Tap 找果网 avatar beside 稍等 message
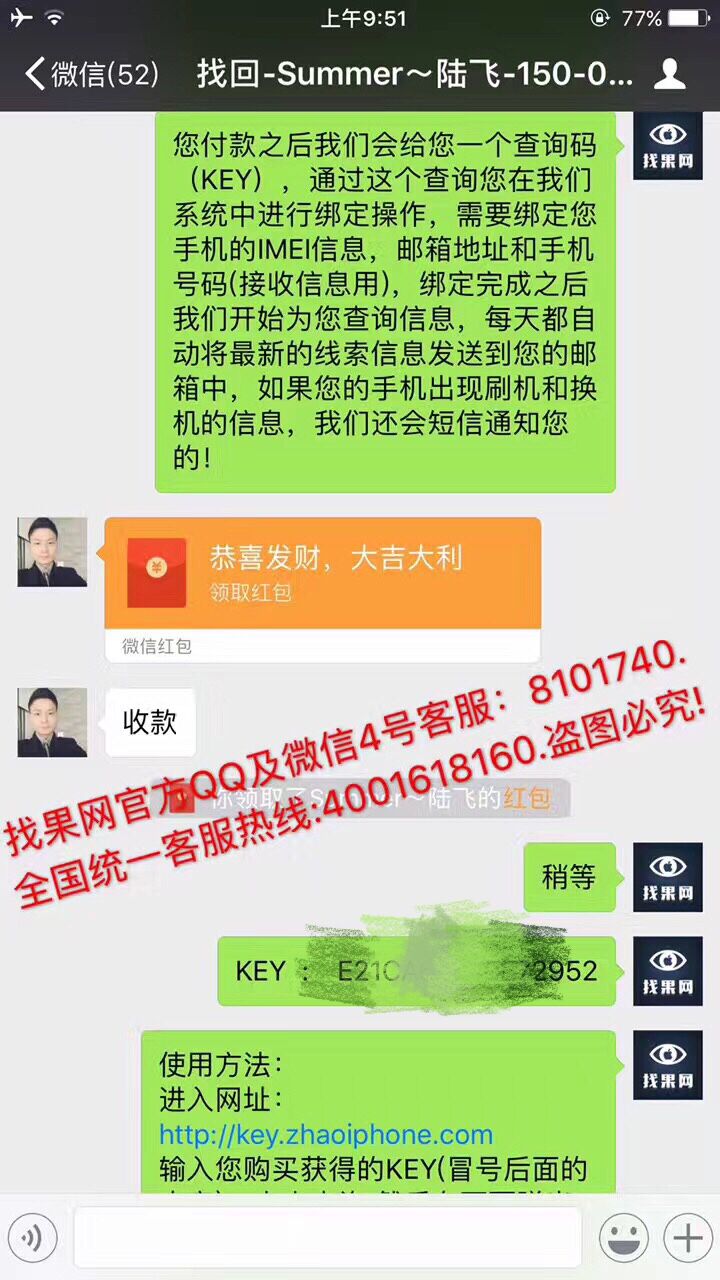This screenshot has height=1280, width=720. coord(667,877)
